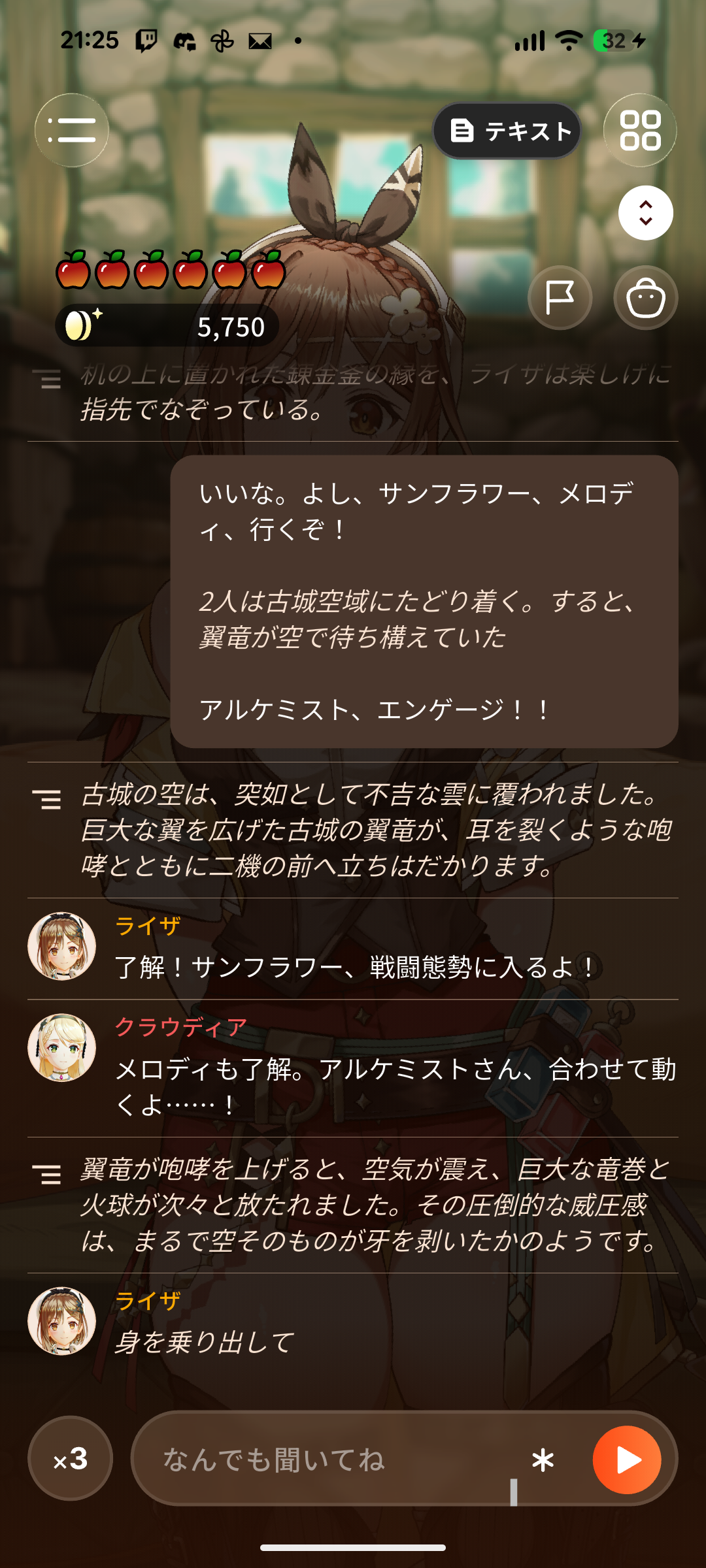Tap the coin balance showing 5,750
Viewport: 706px width, 1568px height.
point(167,325)
